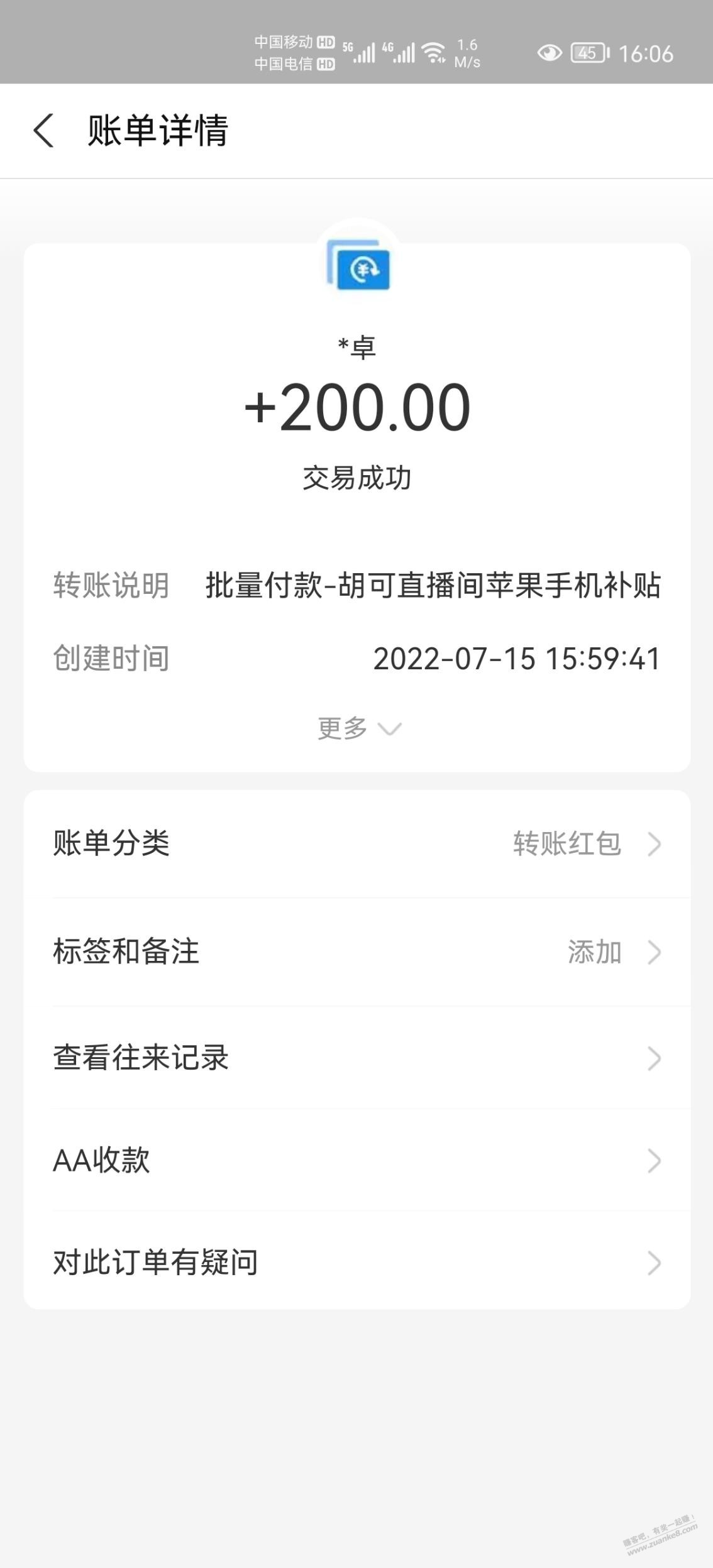This screenshot has width=713, height=1568.
Task: Open the AA收款 option
Action: [x=357, y=1160]
